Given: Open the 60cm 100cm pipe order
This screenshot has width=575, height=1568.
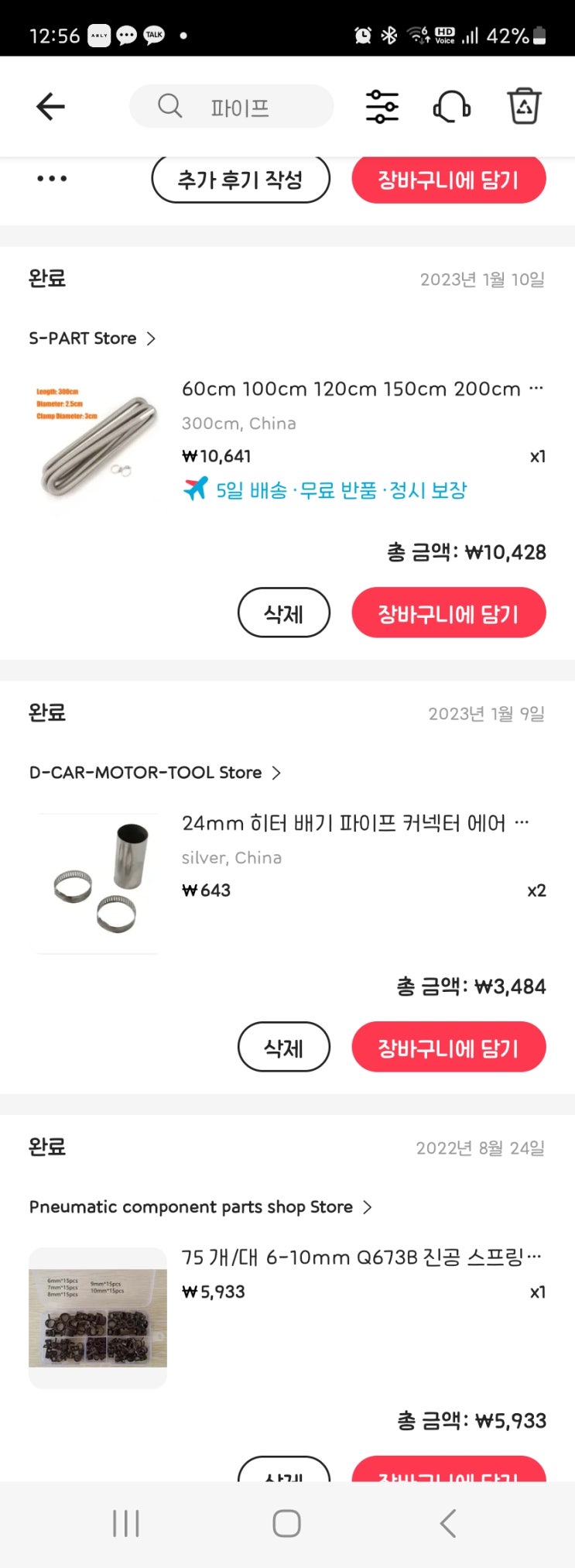Looking at the screenshot, I should 351,389.
